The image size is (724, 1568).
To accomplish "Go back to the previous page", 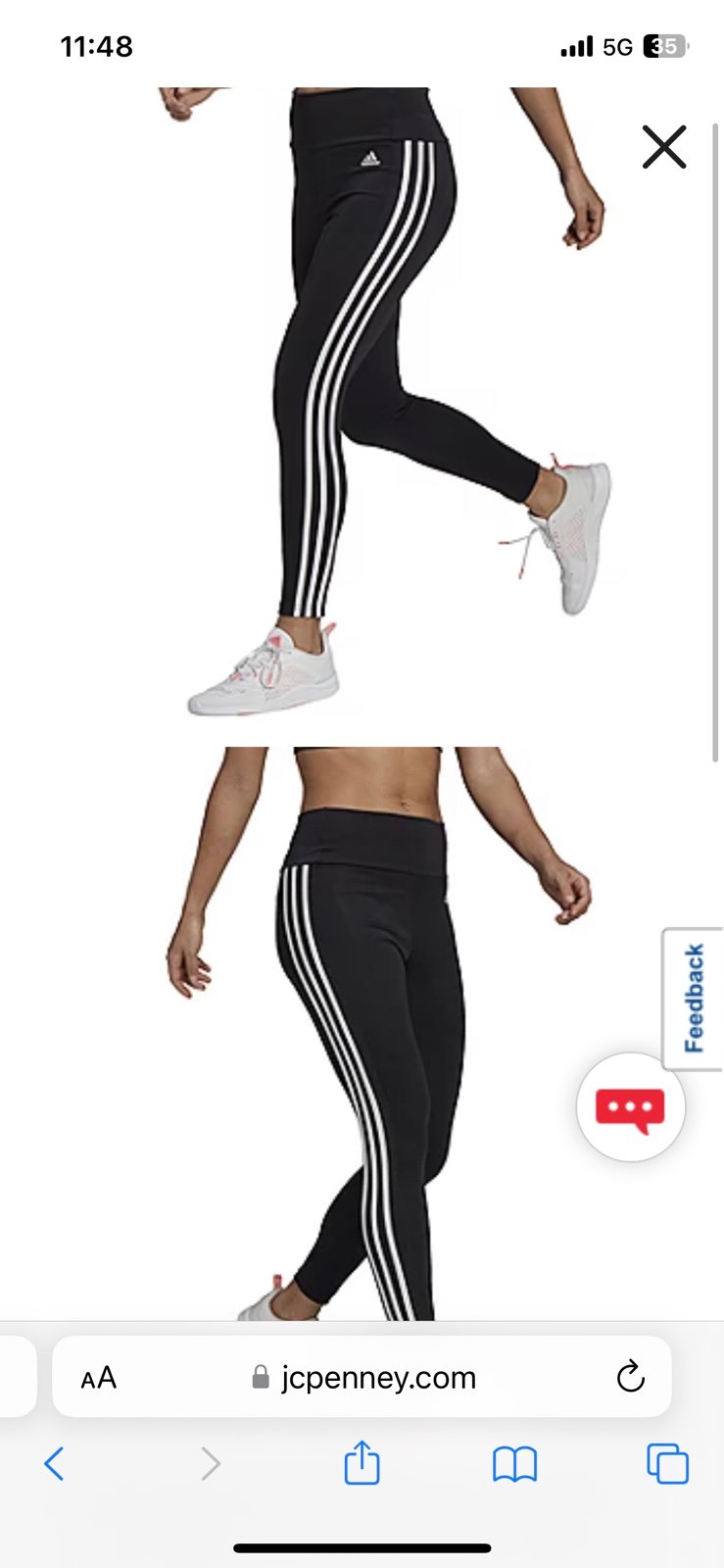I will click(54, 1464).
